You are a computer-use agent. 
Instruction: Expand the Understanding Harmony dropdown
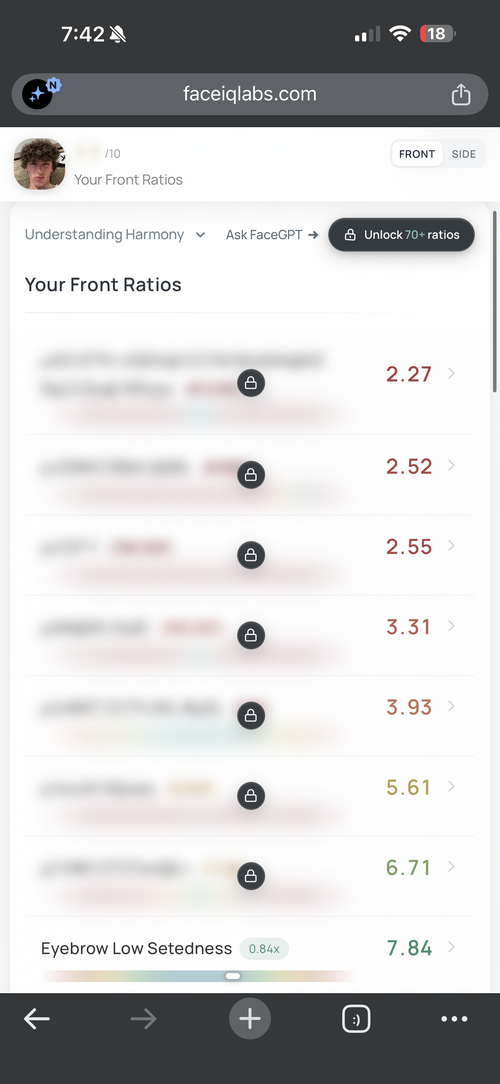(x=115, y=235)
